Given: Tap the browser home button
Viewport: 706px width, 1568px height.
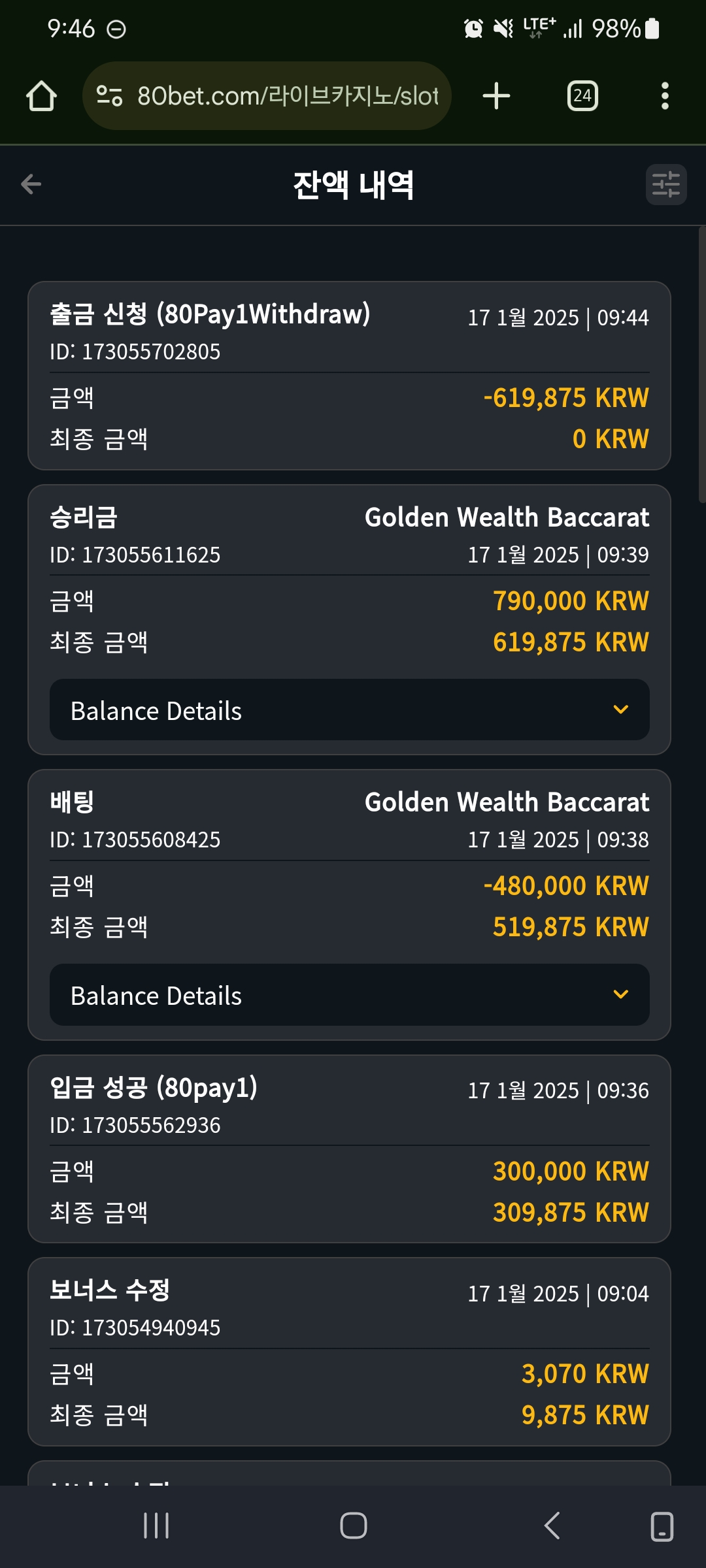Looking at the screenshot, I should (x=41, y=96).
